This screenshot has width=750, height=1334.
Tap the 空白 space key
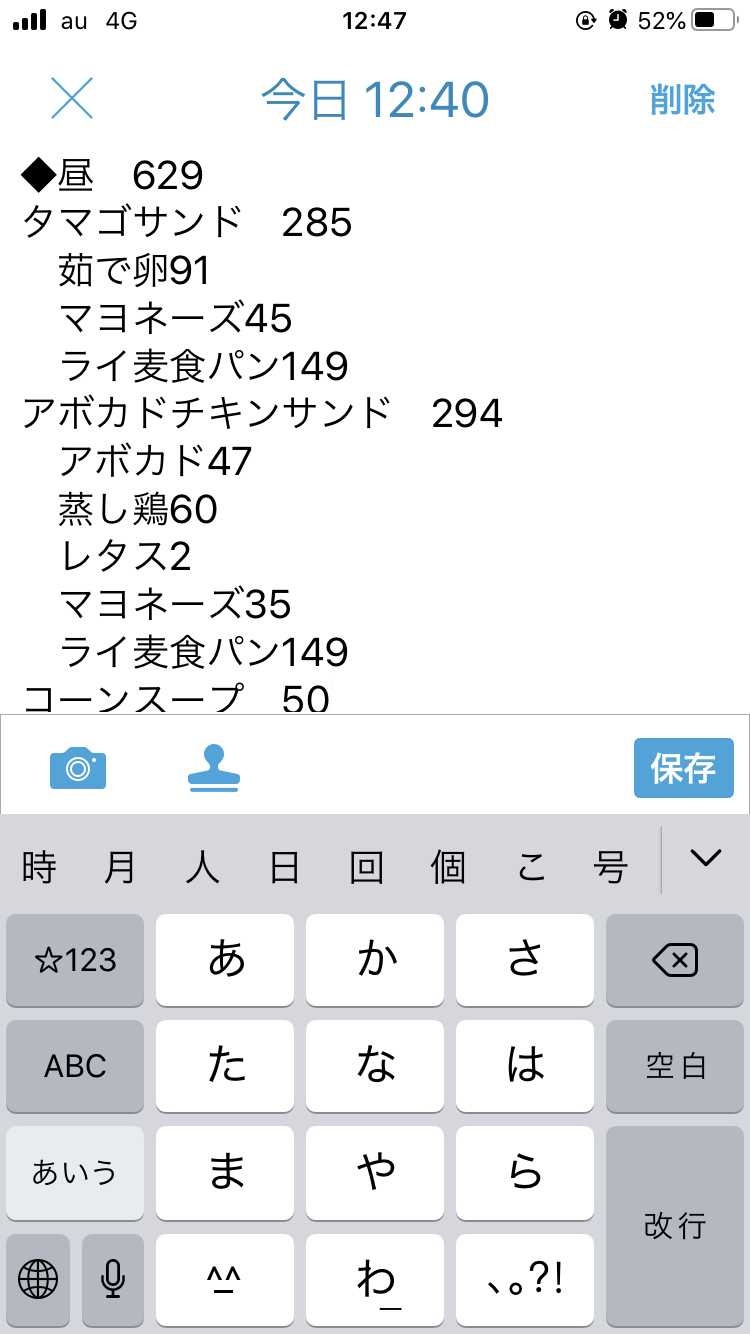(675, 1066)
